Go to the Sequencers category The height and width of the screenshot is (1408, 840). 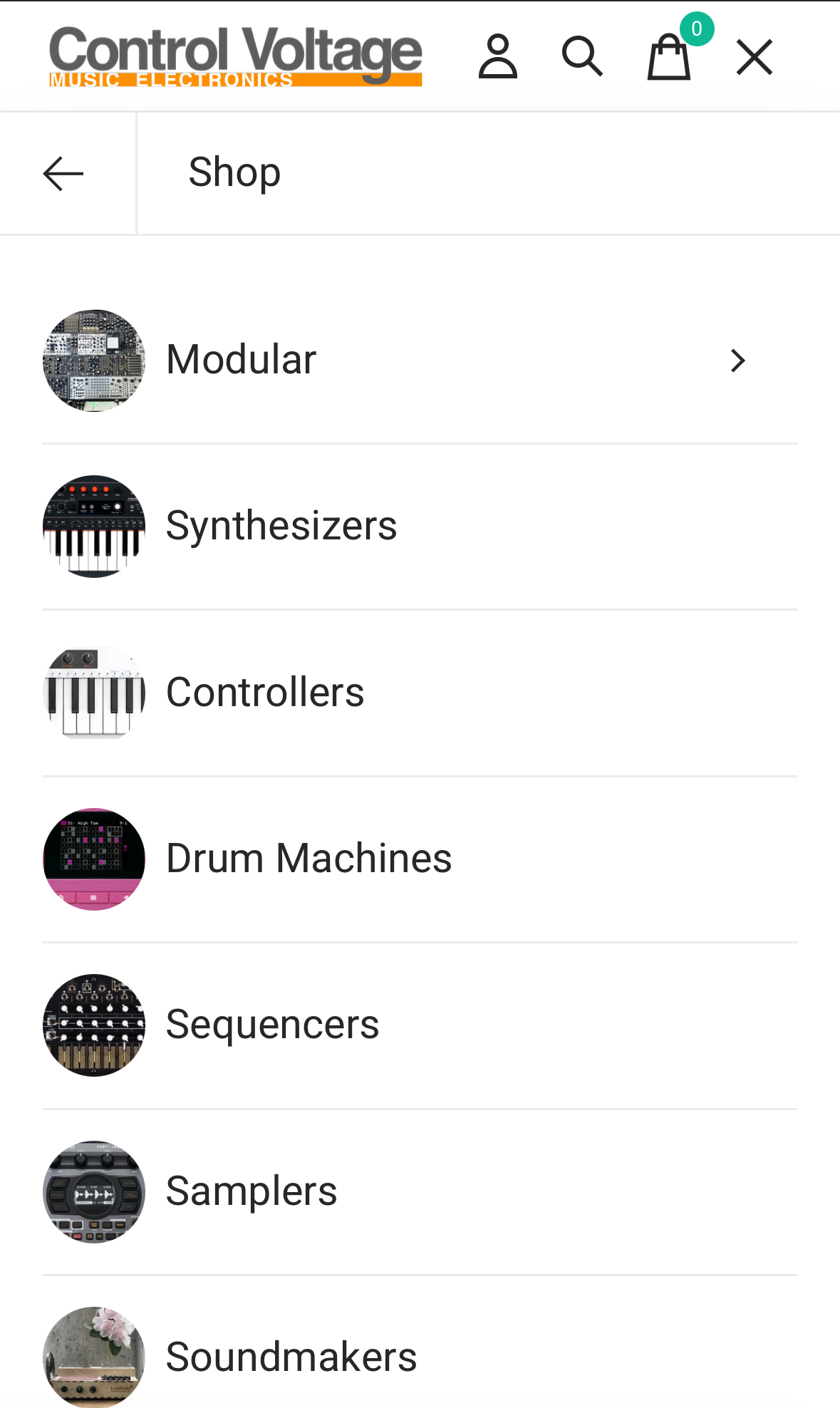(272, 1025)
